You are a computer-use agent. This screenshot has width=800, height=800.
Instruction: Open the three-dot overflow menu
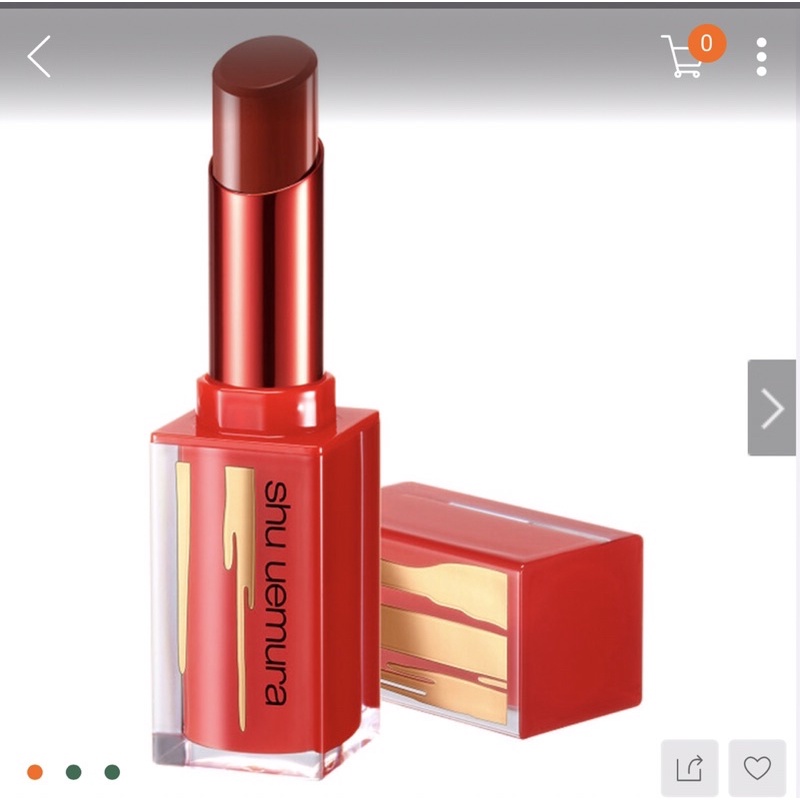pos(762,57)
